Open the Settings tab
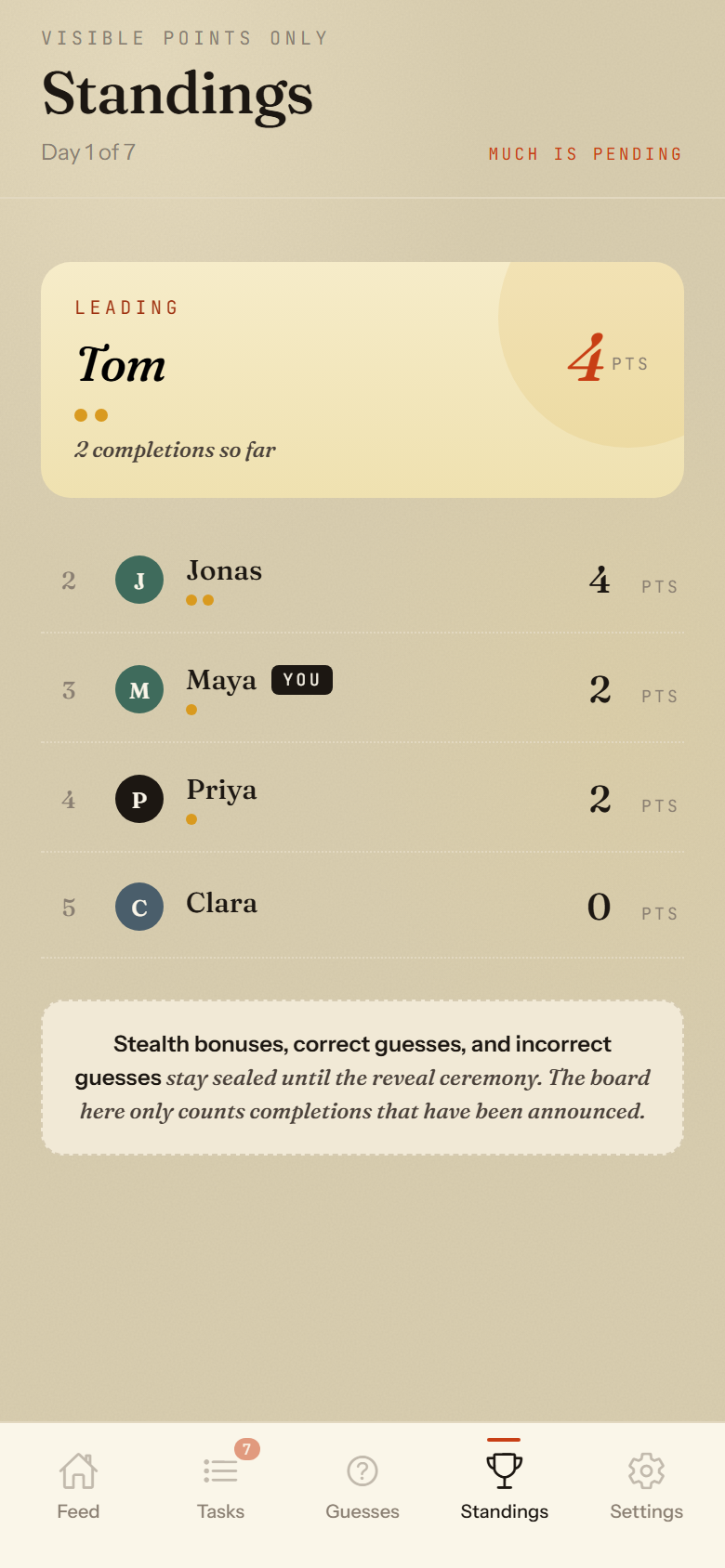Image resolution: width=725 pixels, height=1568 pixels. [647, 1486]
